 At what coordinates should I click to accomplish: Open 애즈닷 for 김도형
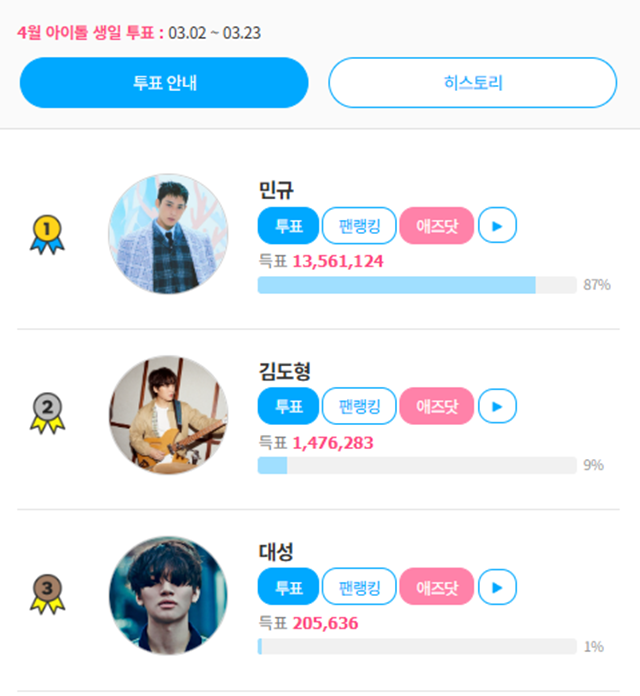(x=436, y=406)
